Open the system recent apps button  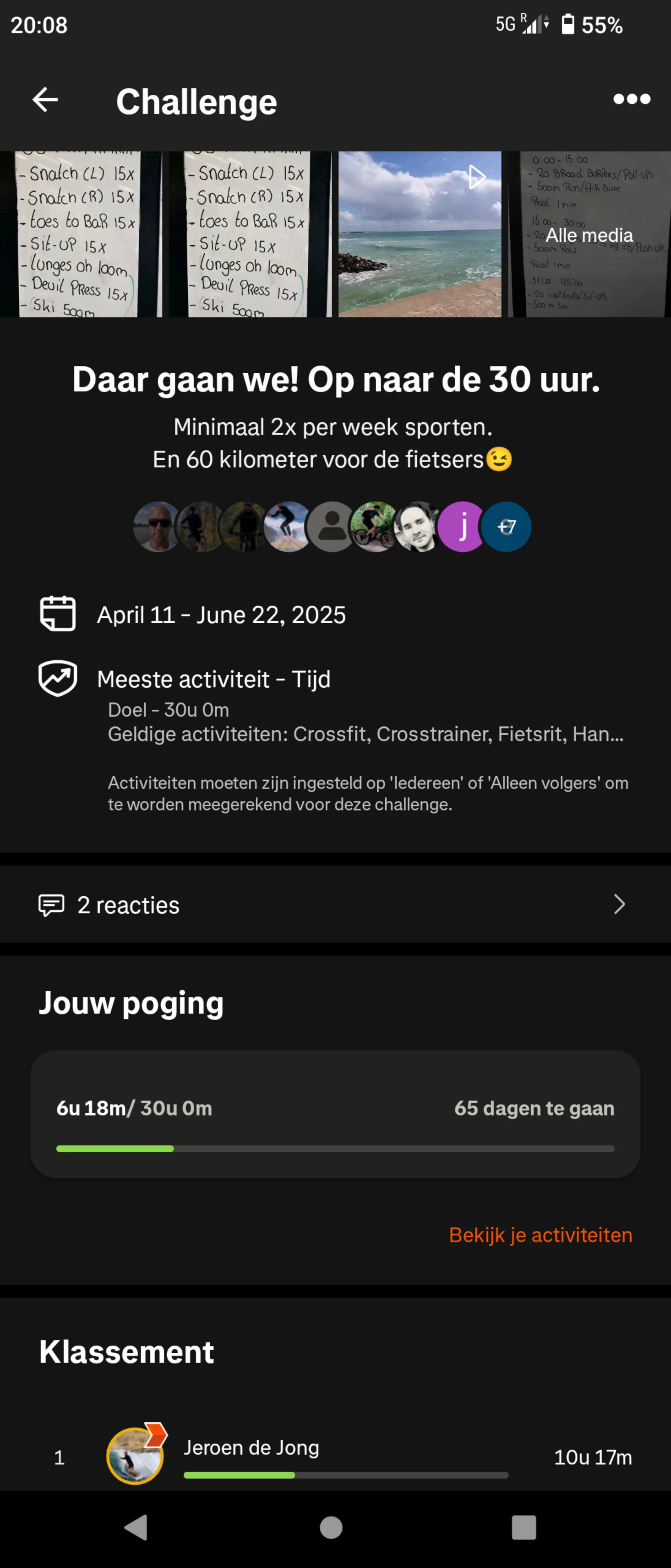[524, 1527]
